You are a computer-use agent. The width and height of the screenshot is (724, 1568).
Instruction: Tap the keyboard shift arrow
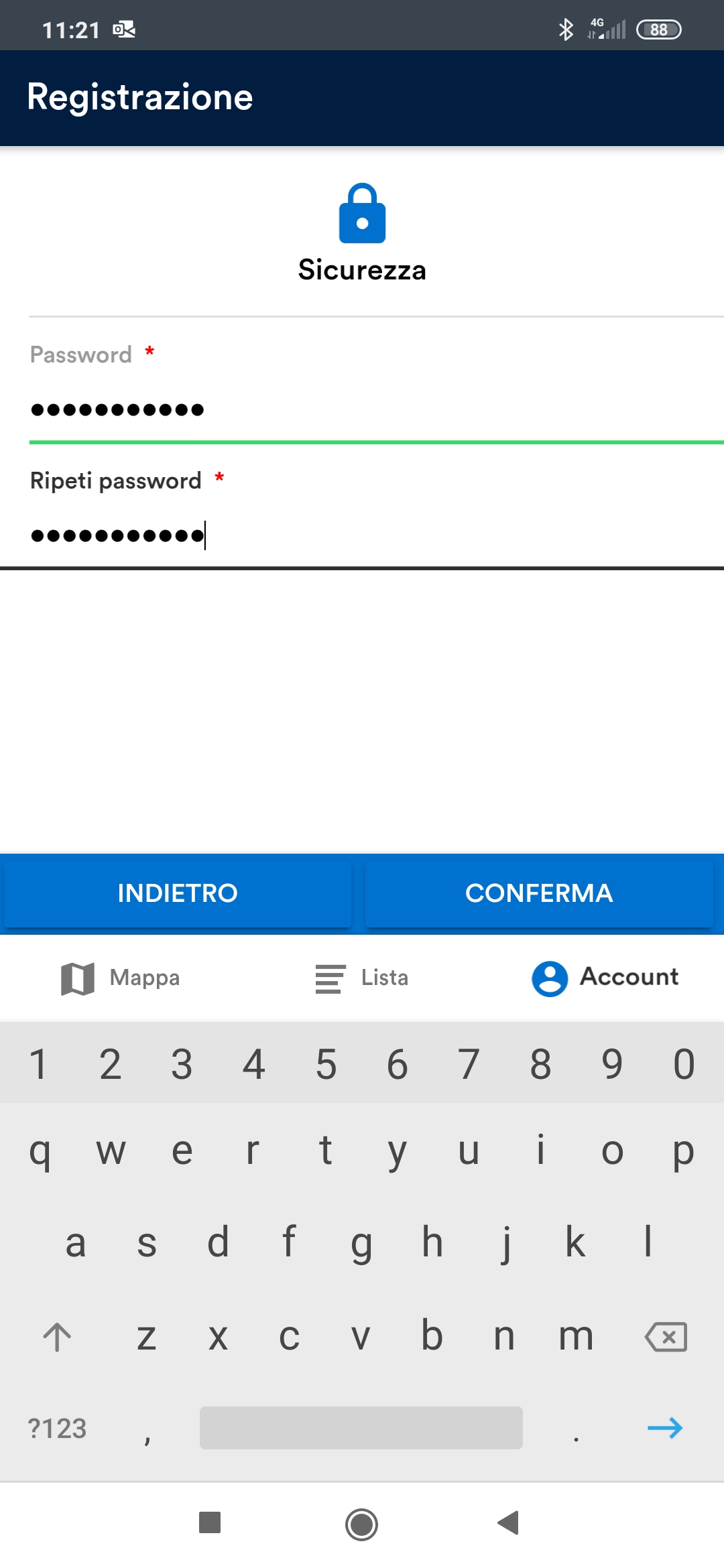57,1337
